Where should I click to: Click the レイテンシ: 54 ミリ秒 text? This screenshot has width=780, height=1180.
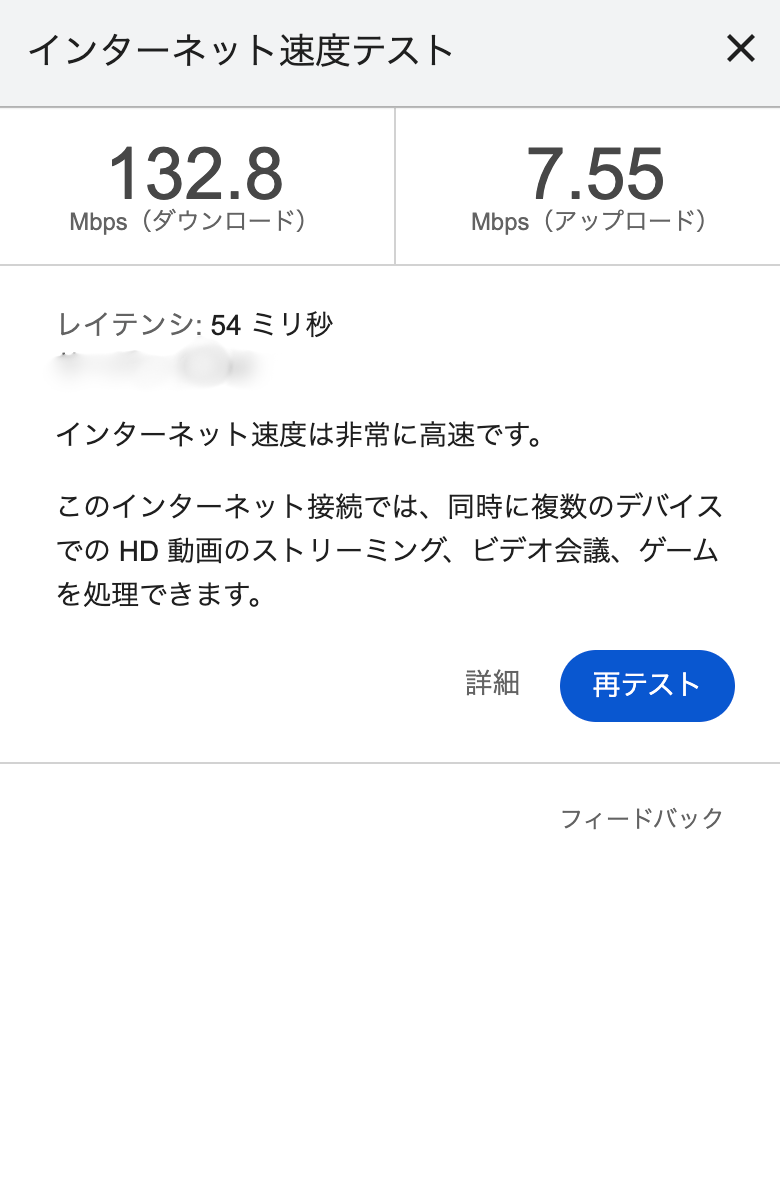(x=197, y=324)
